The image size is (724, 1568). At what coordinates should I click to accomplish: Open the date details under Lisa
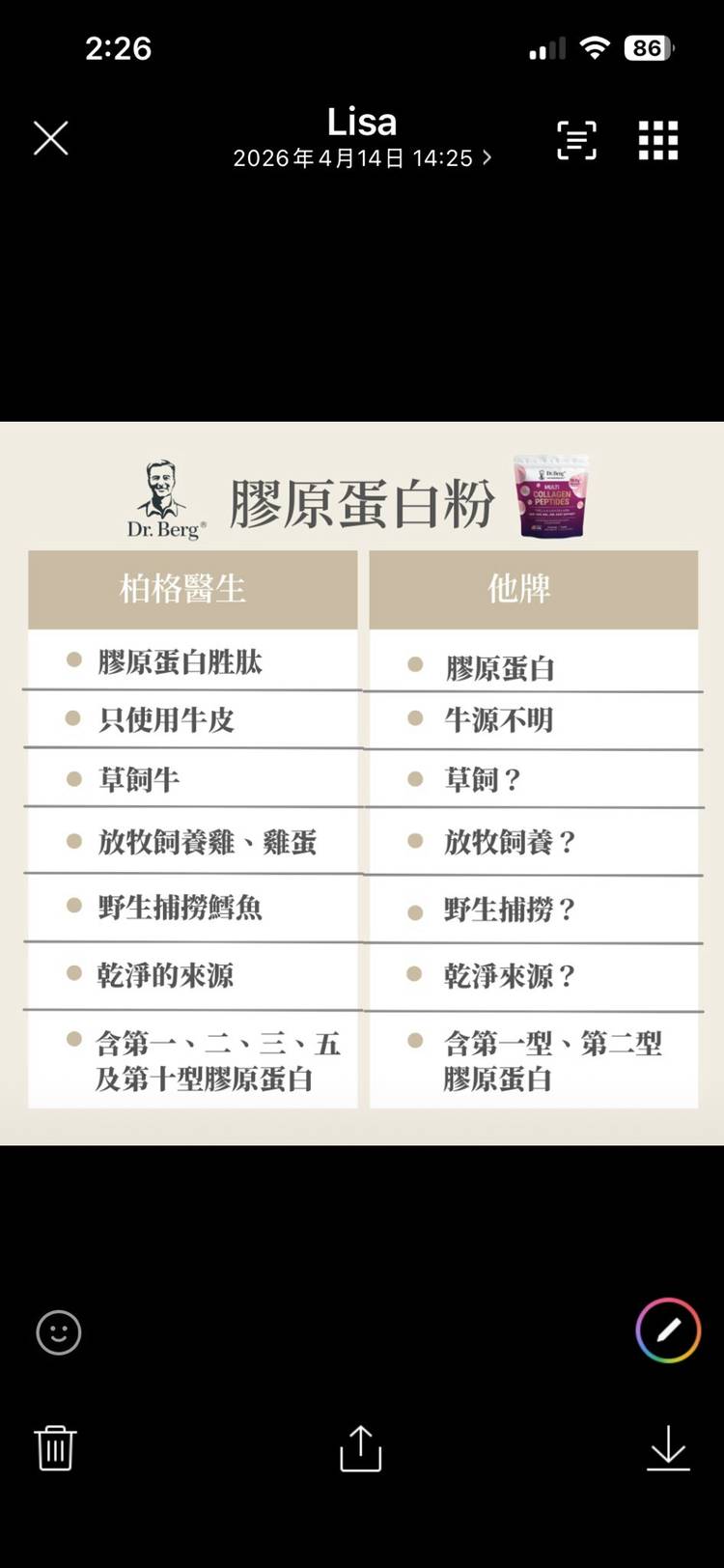tap(361, 158)
